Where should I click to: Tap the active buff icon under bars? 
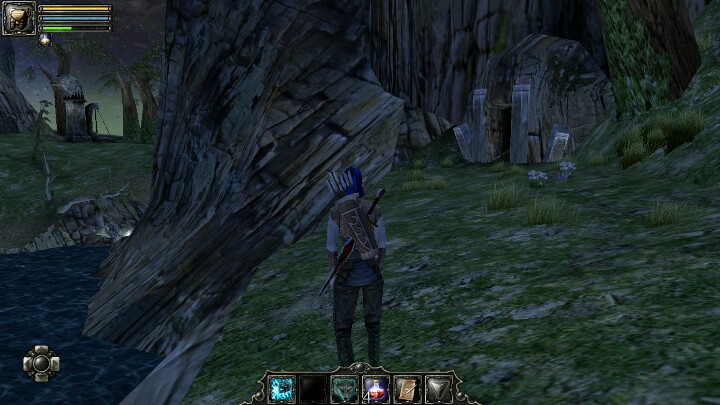(45, 39)
